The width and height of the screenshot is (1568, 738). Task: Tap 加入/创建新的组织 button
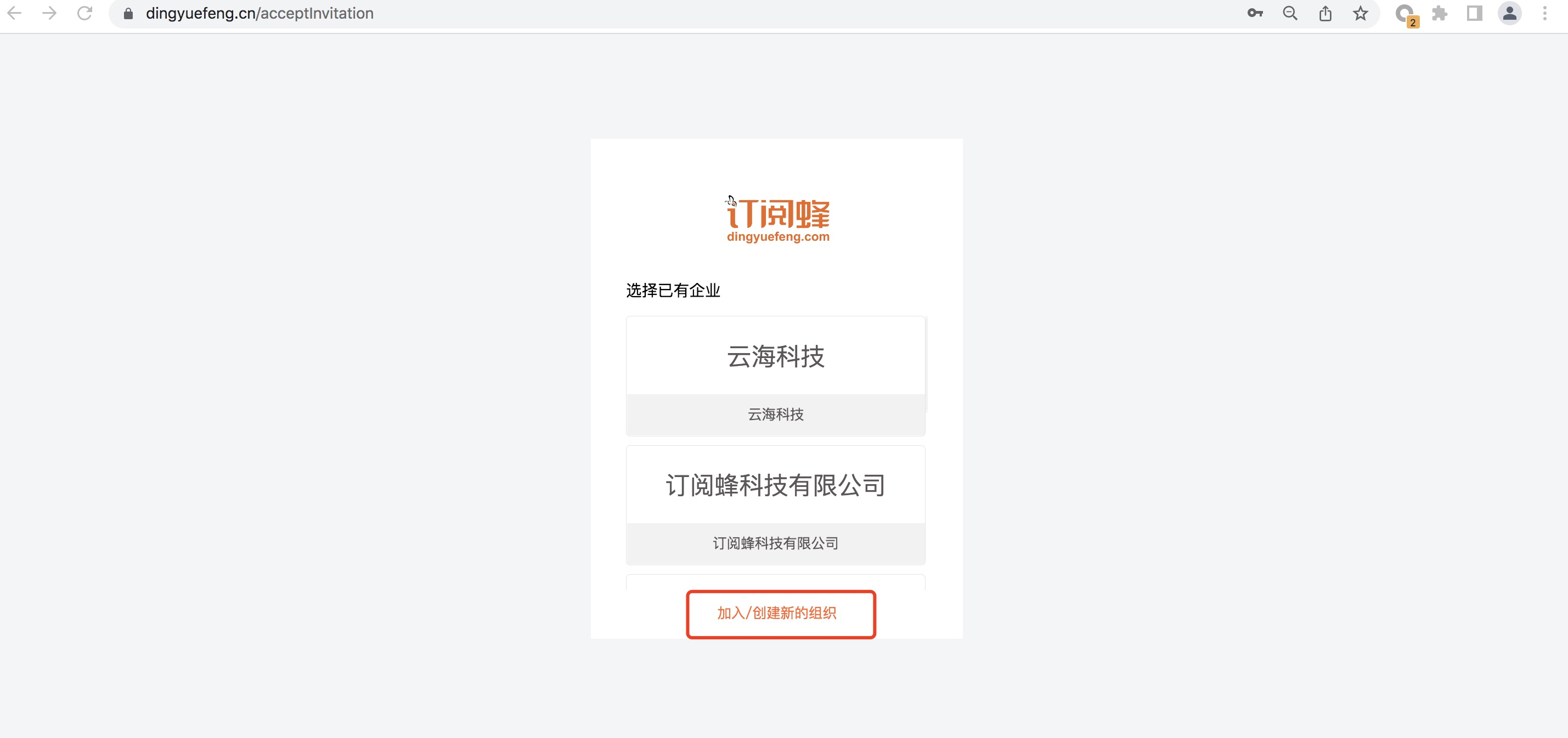(780, 614)
